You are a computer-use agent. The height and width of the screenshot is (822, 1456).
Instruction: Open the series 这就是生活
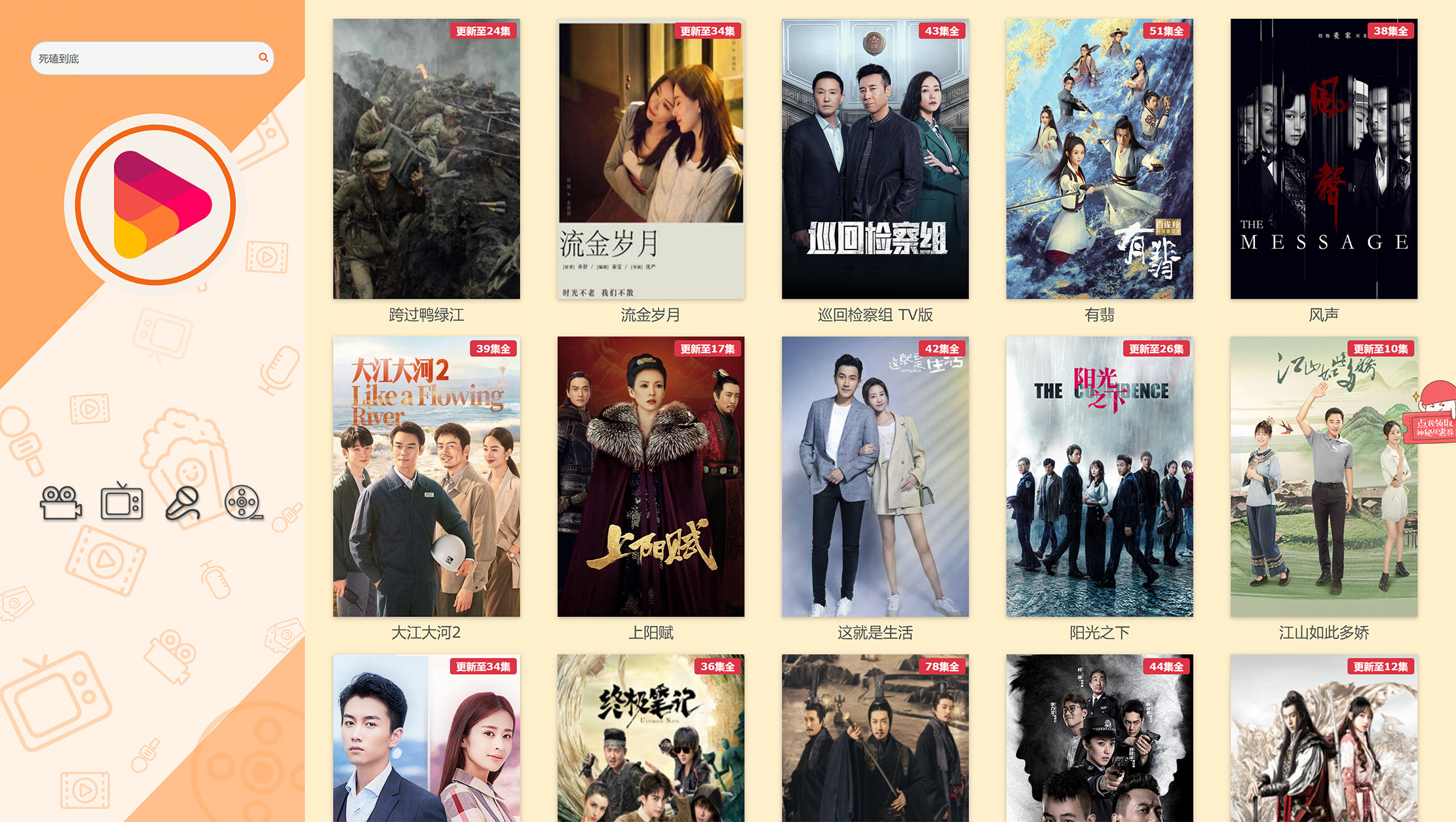click(875, 477)
